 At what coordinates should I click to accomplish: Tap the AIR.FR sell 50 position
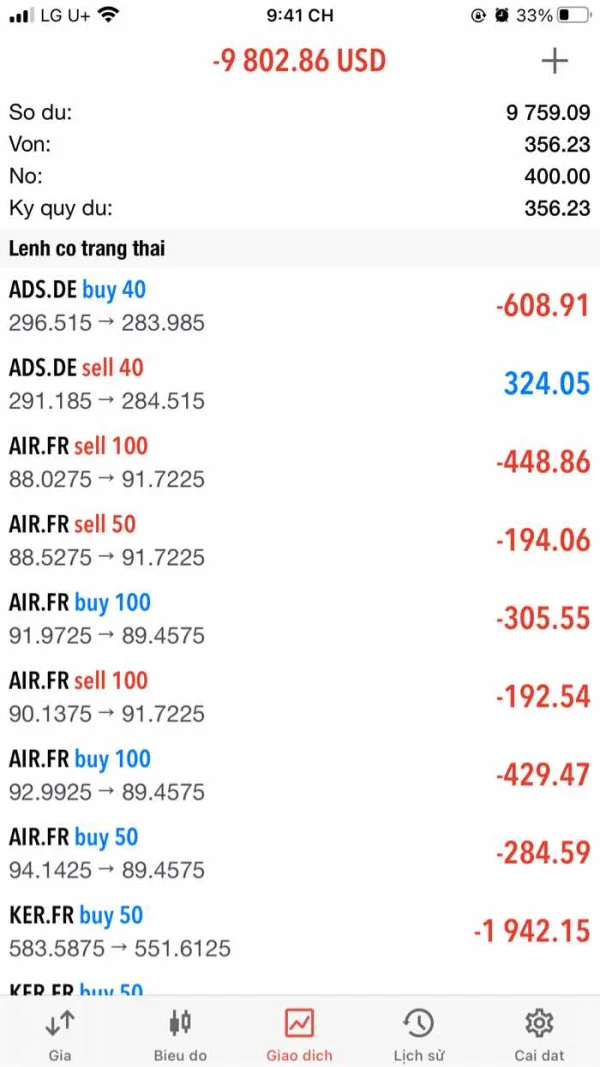300,540
